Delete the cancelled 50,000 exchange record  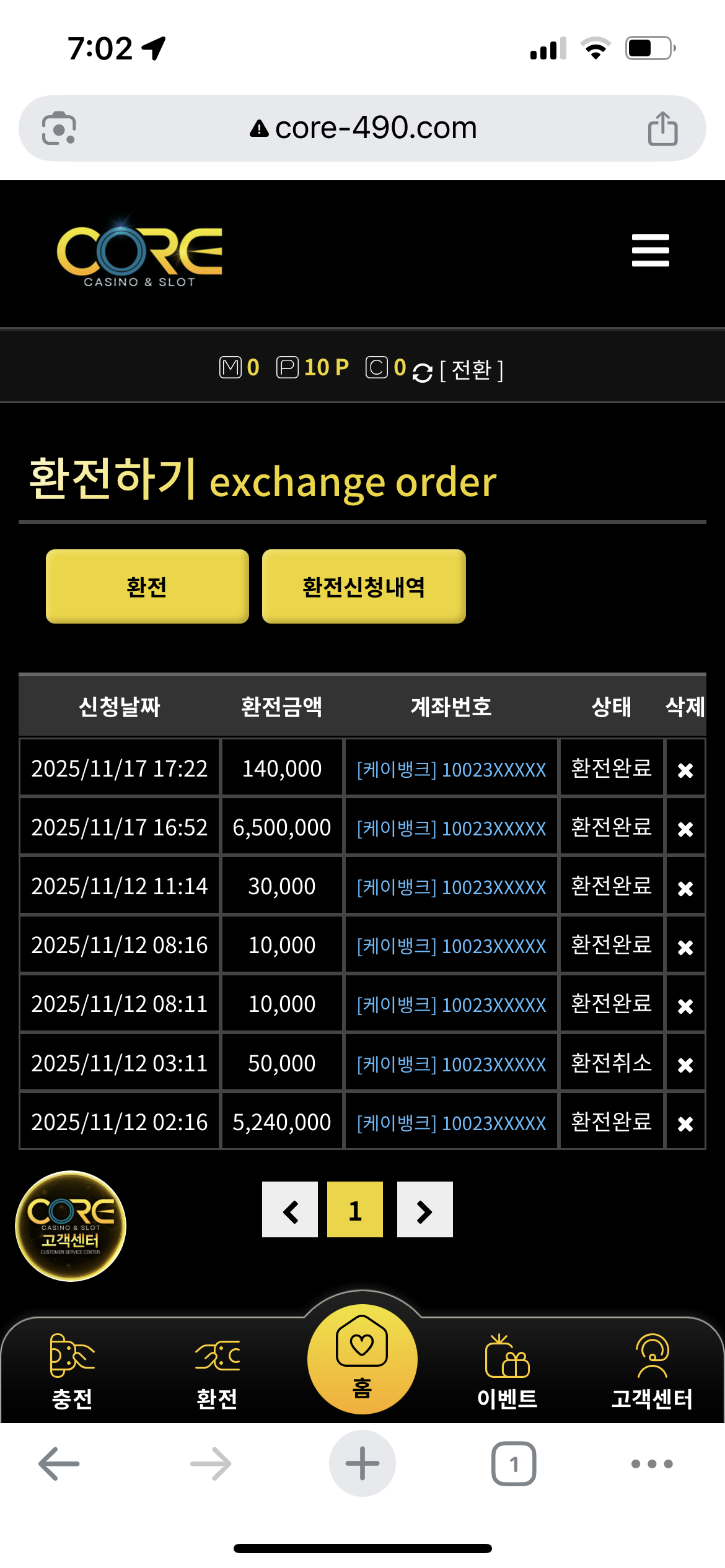coord(685,1065)
